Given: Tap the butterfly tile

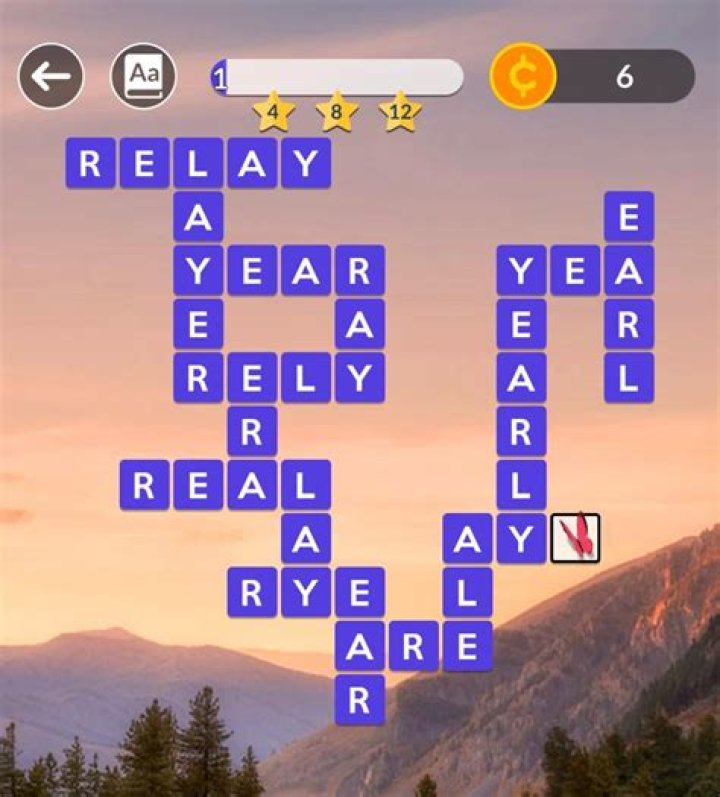Looking at the screenshot, I should 575,538.
